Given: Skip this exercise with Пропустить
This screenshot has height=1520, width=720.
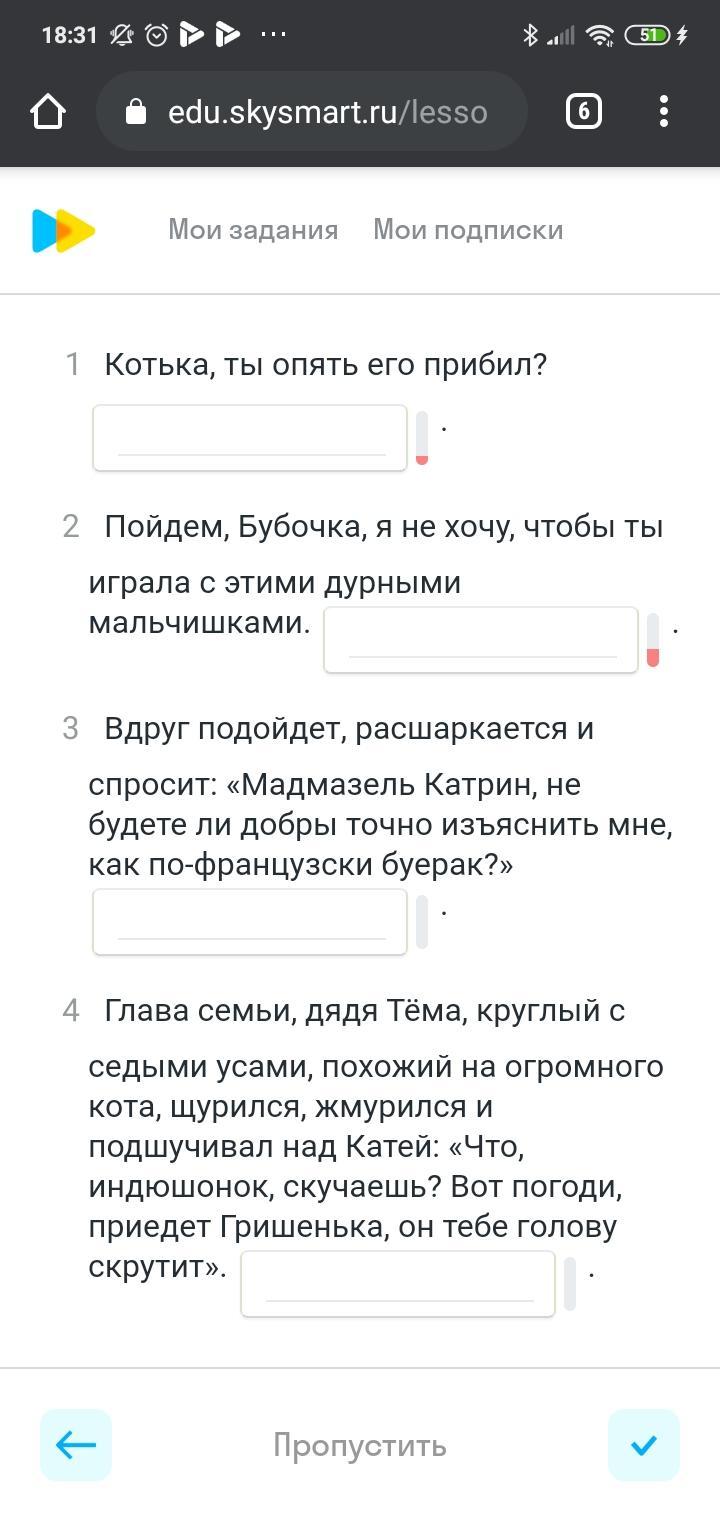Looking at the screenshot, I should (360, 1446).
